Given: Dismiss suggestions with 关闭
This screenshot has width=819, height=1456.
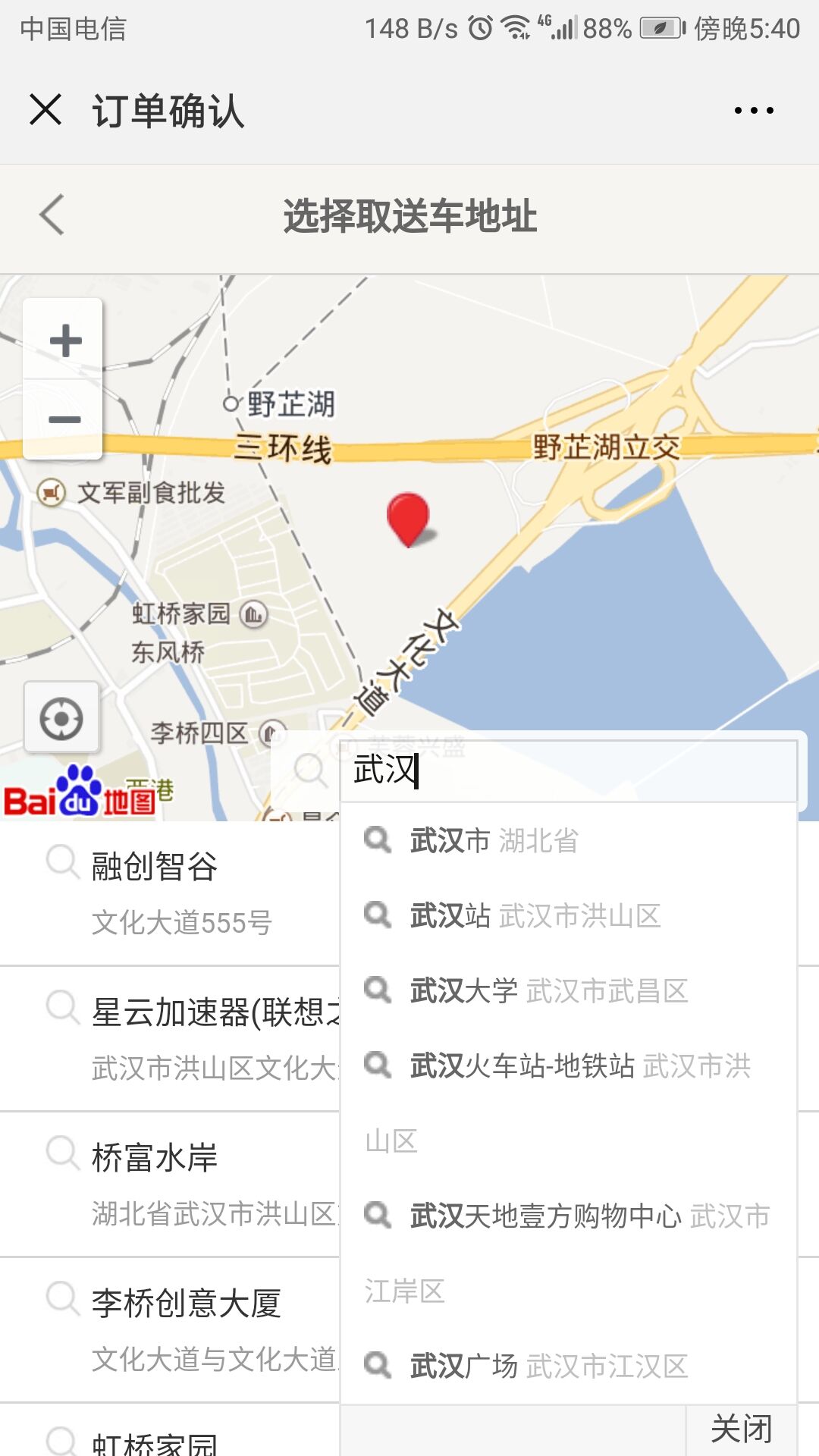Looking at the screenshot, I should click(741, 1429).
